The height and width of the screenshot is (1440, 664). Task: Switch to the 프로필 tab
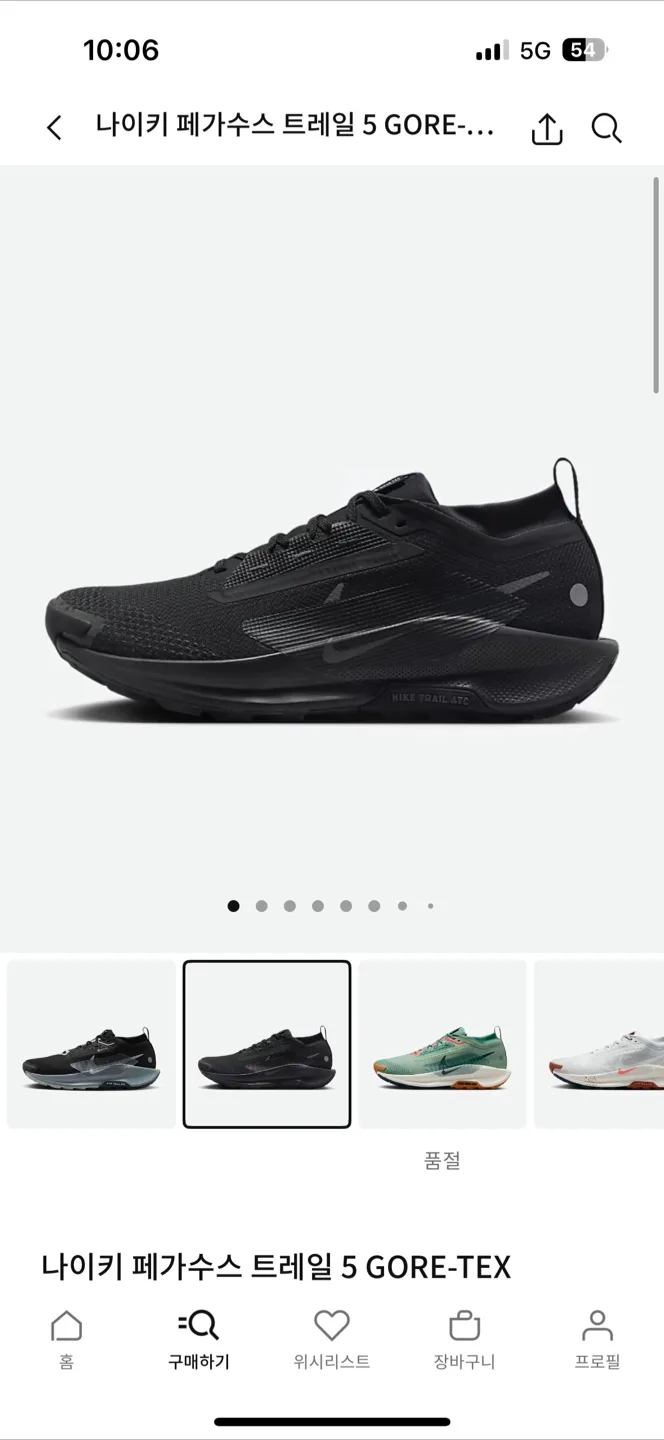(597, 1340)
